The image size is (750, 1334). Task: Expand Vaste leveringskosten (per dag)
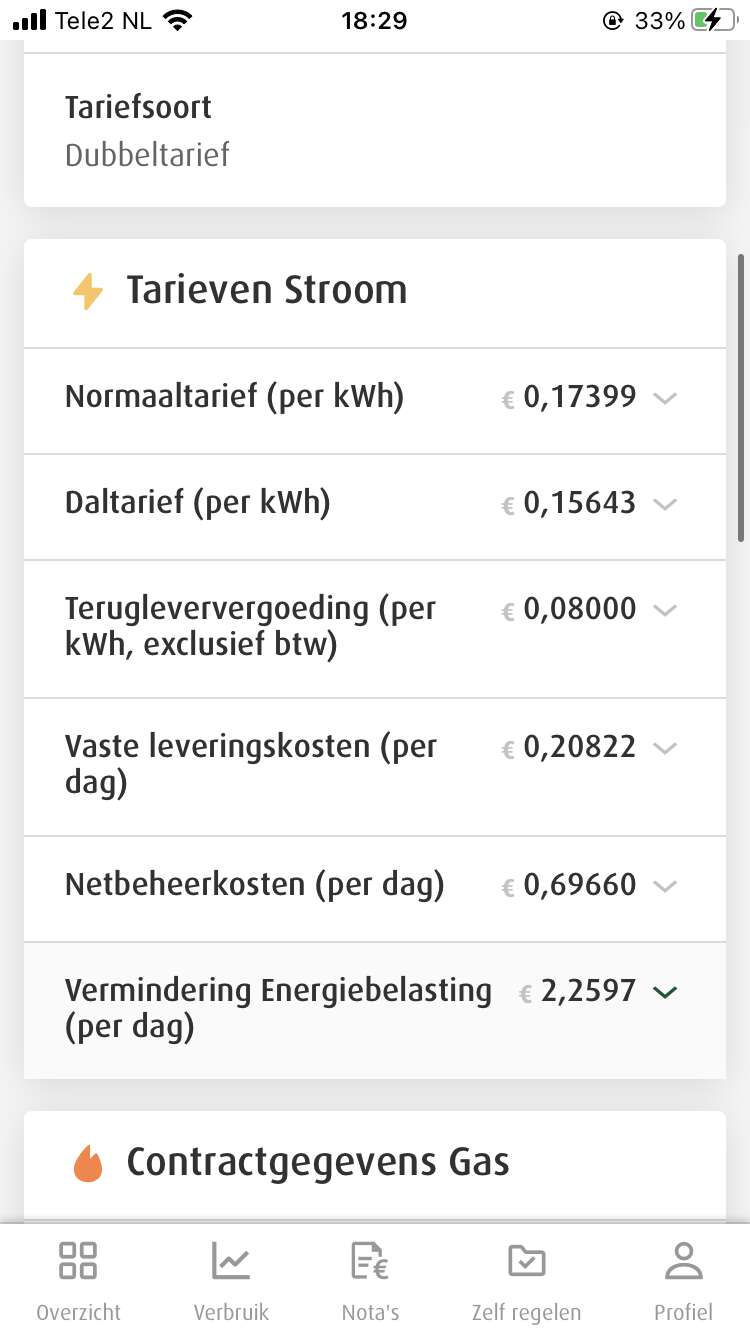pyautogui.click(x=375, y=767)
